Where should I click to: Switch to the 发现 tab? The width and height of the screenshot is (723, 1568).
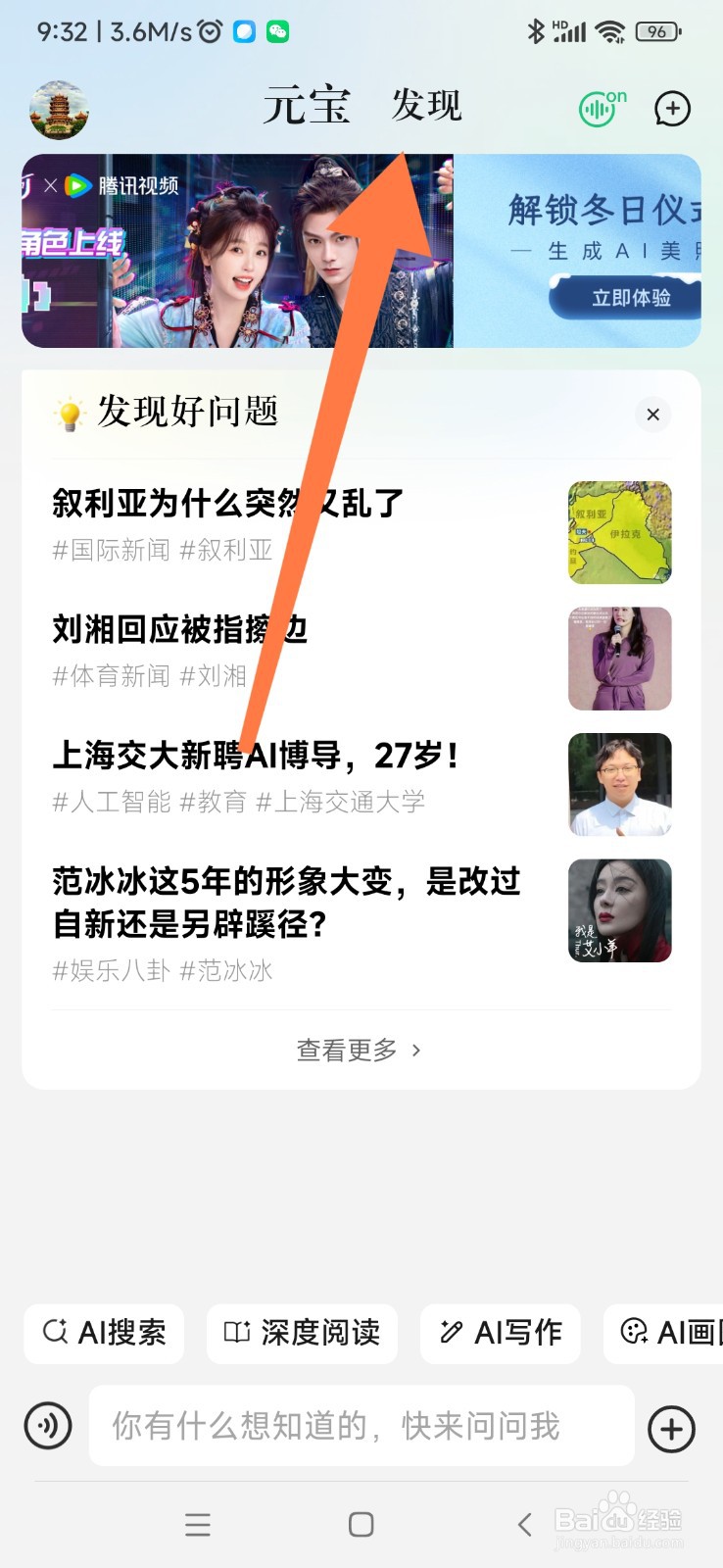coord(428,106)
